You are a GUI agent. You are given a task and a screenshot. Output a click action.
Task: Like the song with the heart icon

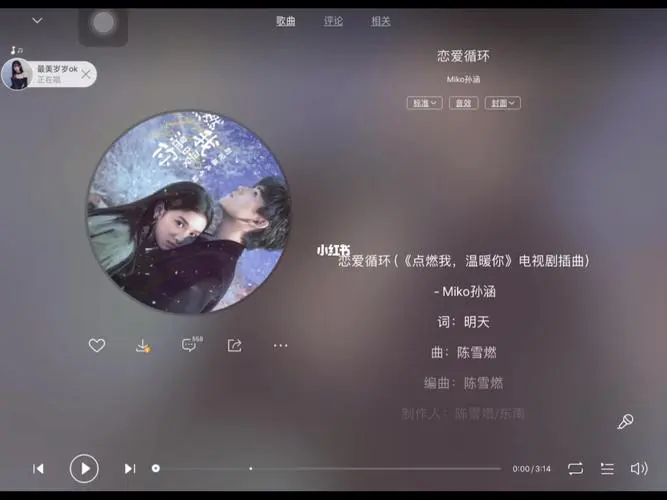click(x=97, y=345)
